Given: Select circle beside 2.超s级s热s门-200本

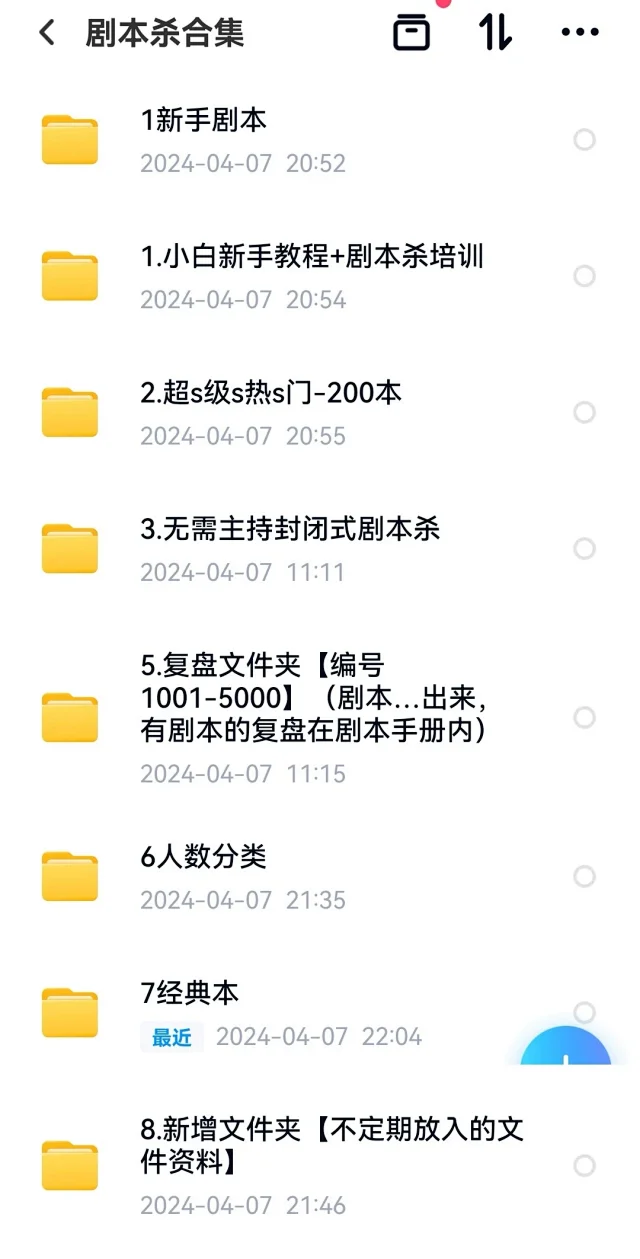Looking at the screenshot, I should (x=585, y=412).
